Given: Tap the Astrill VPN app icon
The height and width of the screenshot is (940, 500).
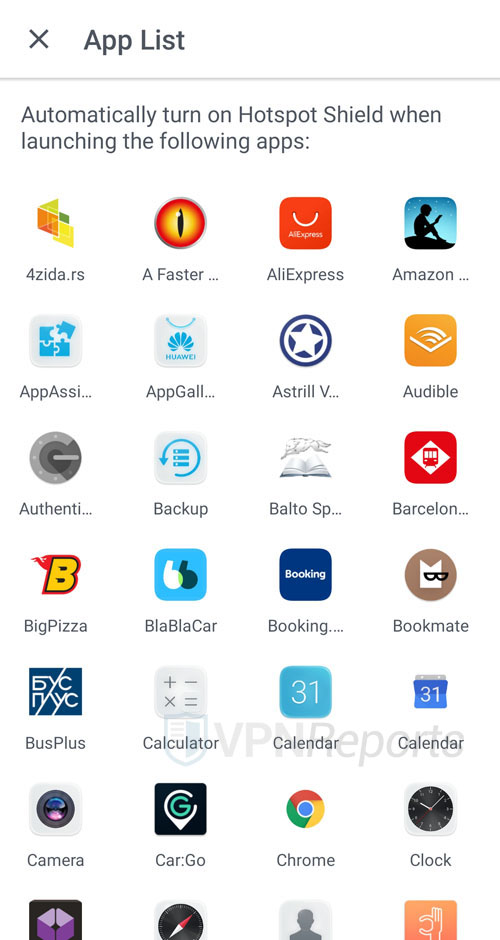Looking at the screenshot, I should 305,341.
